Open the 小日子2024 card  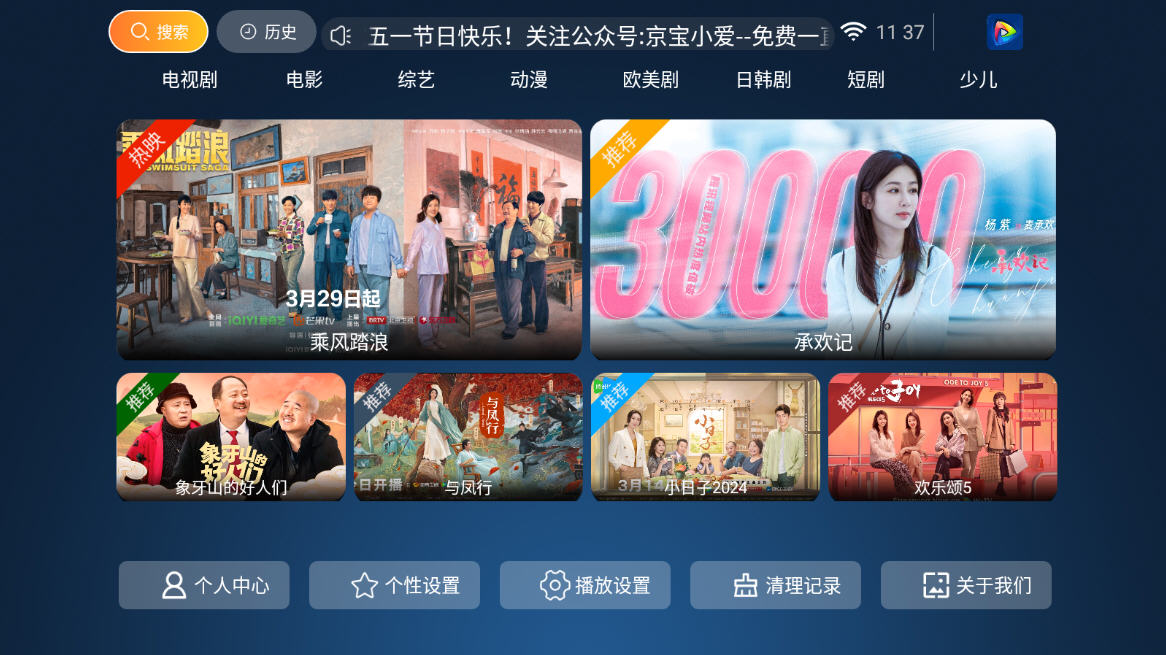click(705, 437)
